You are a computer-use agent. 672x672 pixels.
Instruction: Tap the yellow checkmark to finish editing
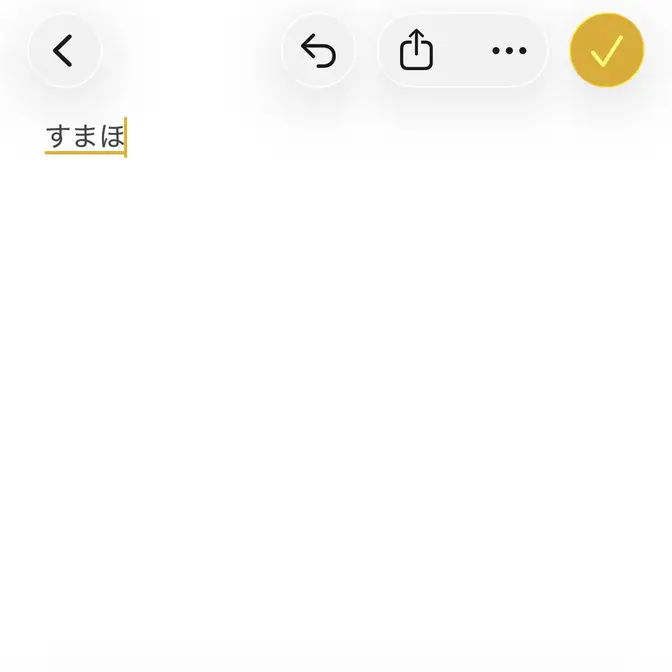click(x=606, y=50)
